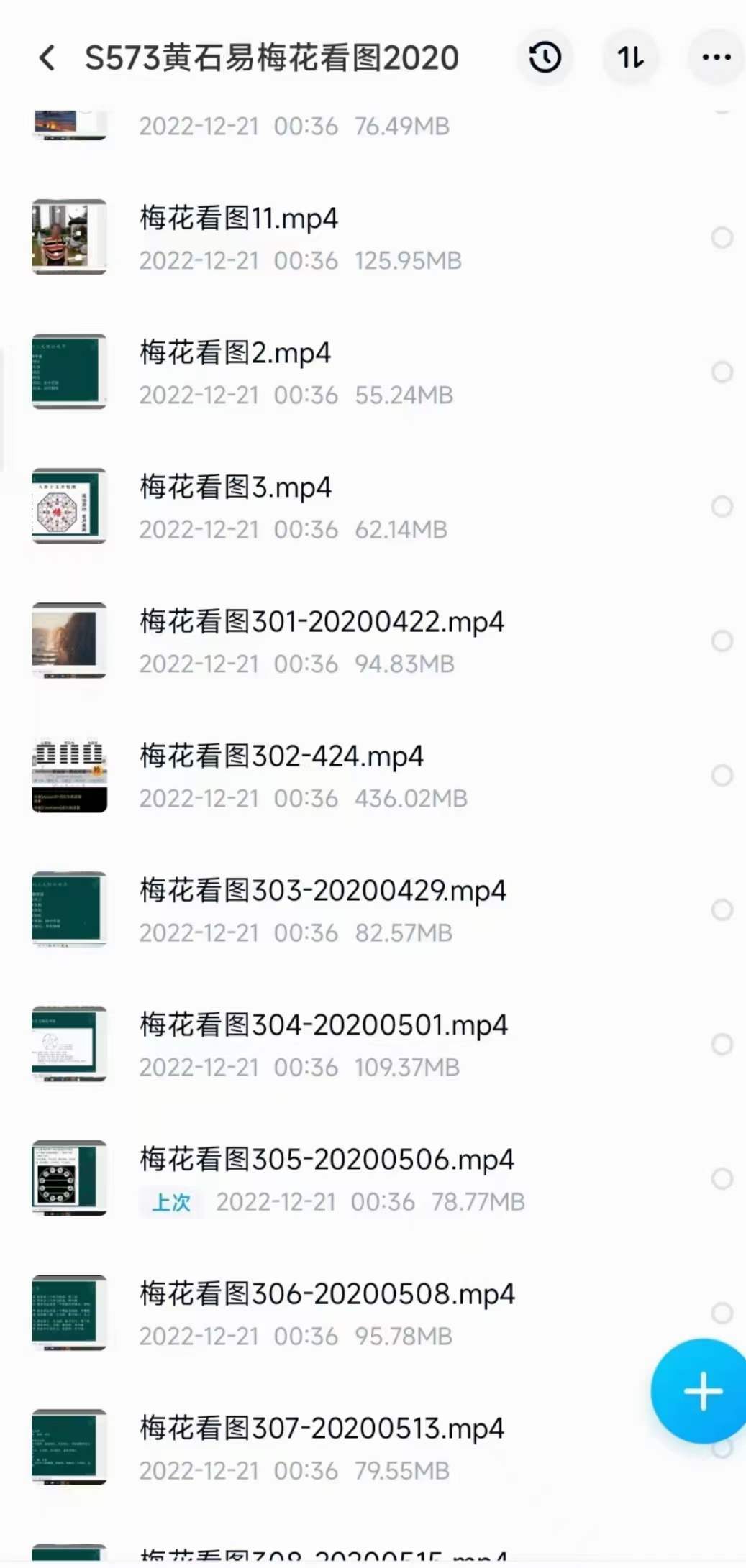The height and width of the screenshot is (1568, 746).
Task: Open 梅花看图303-20200429.mp4
Action: pyautogui.click(x=322, y=891)
